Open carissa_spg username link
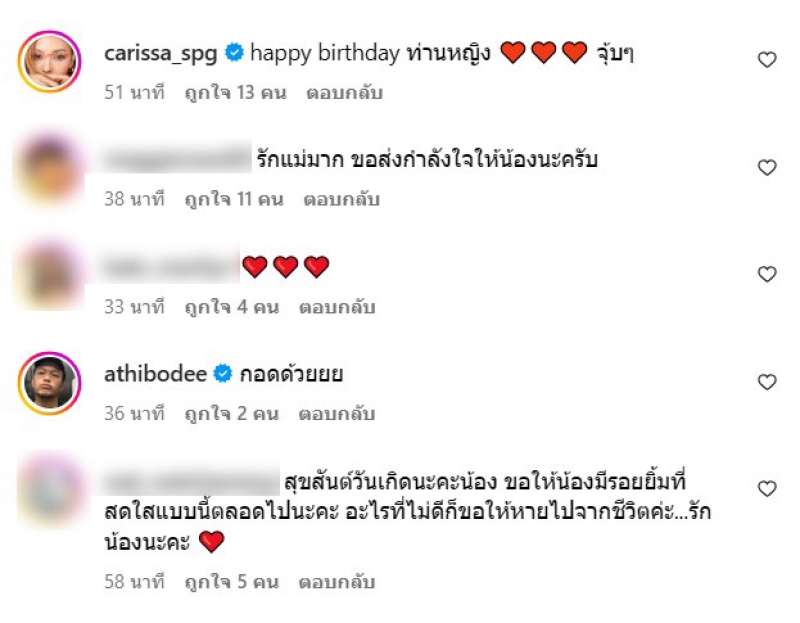 (x=161, y=53)
